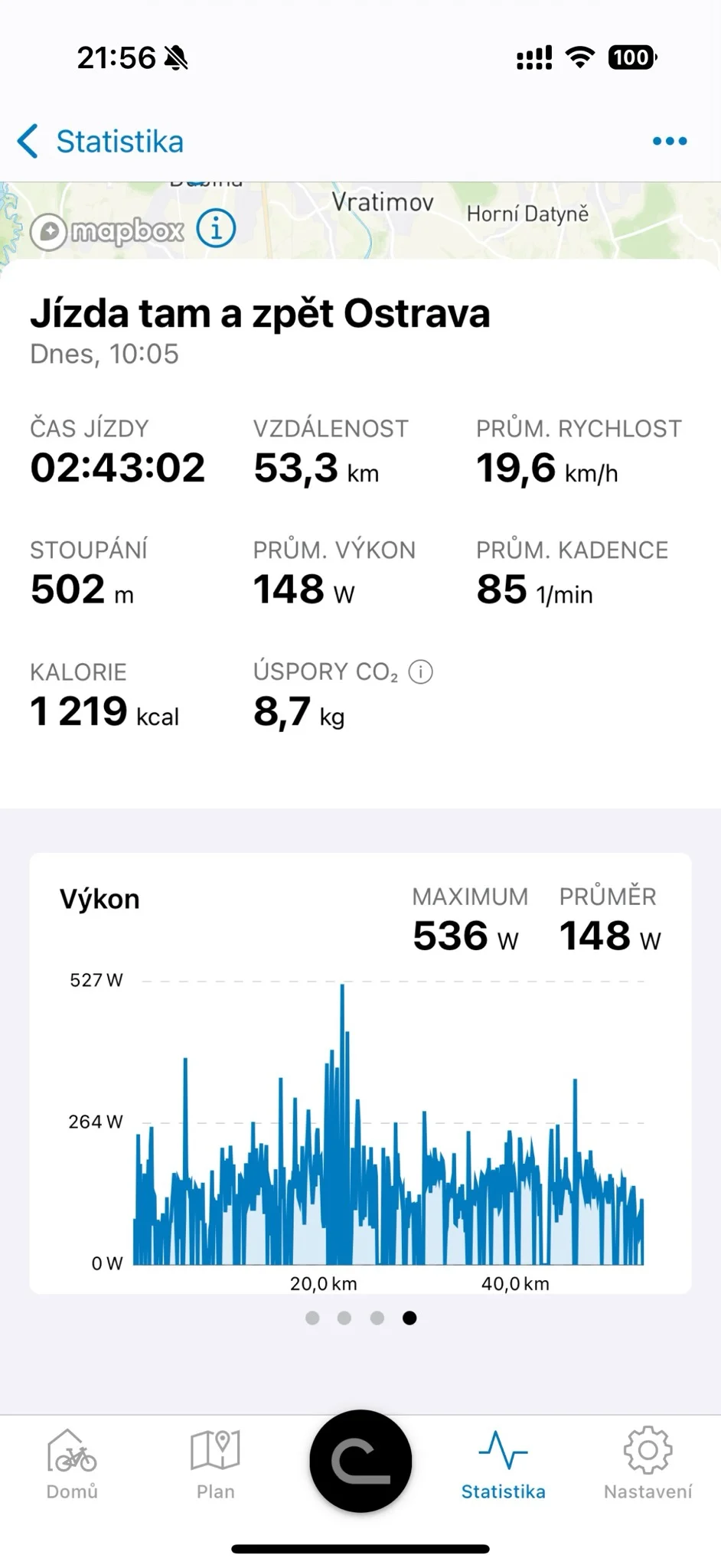Open the Plan tab
The height and width of the screenshot is (1568, 721).
tap(215, 1464)
